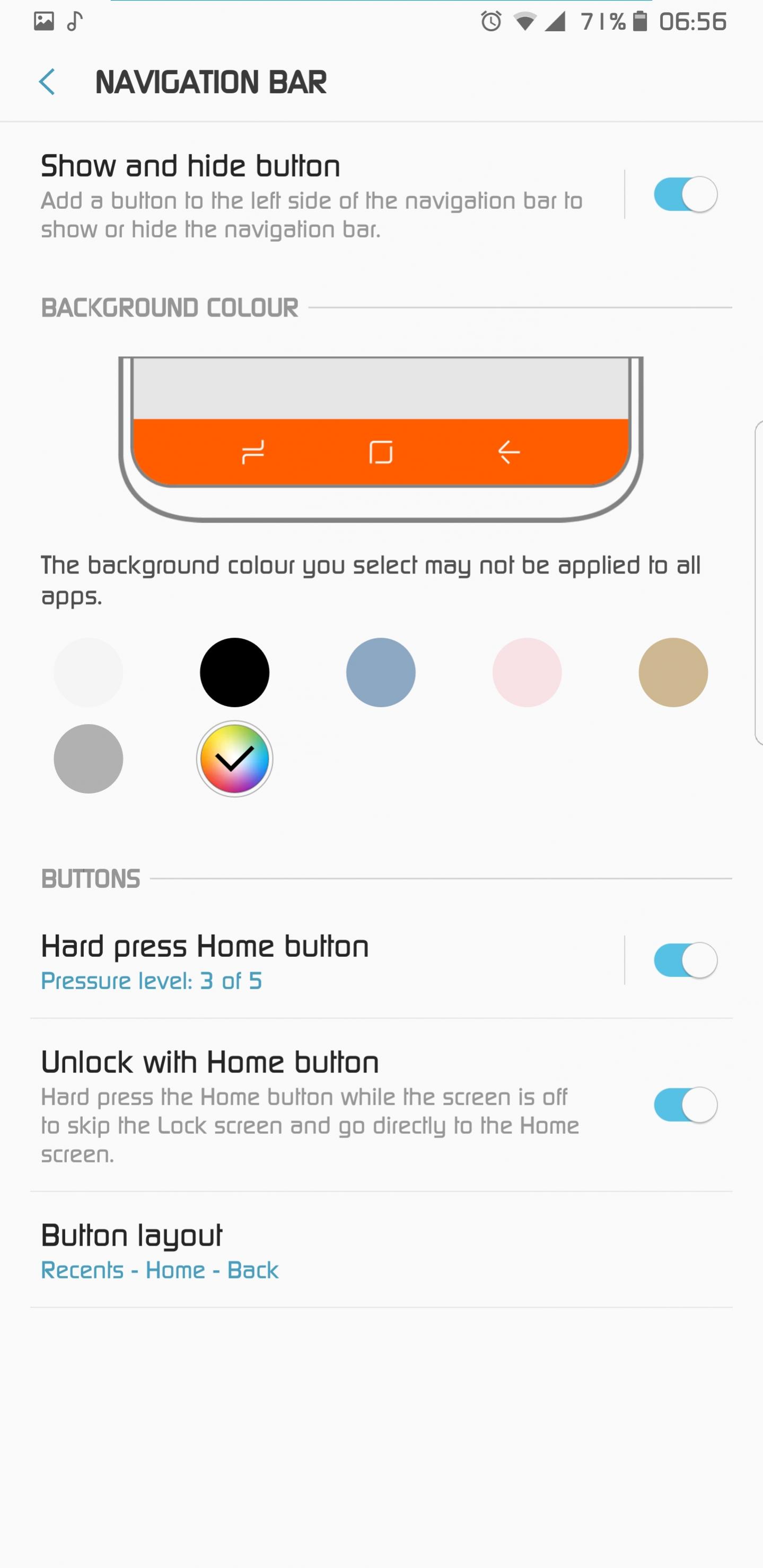Select the grey background colour swatch

89,759
